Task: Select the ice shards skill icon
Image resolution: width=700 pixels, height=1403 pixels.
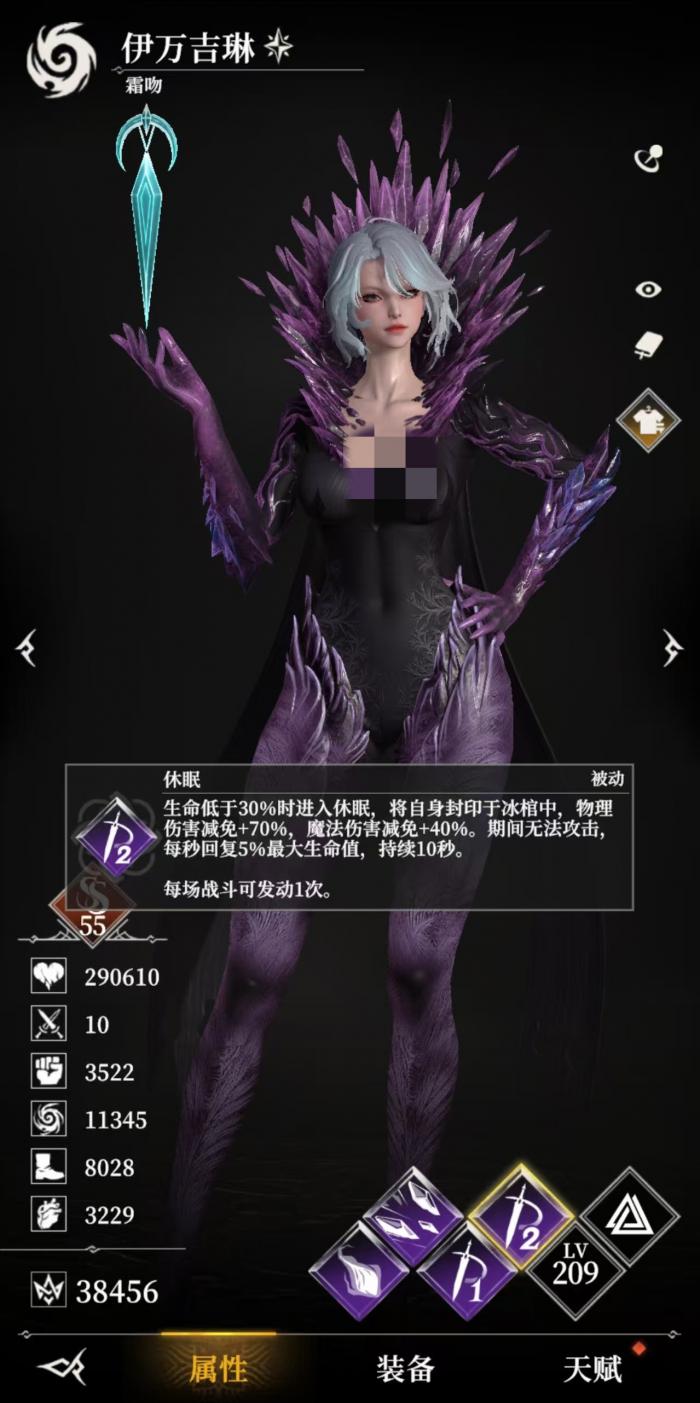Action: pos(413,1216)
